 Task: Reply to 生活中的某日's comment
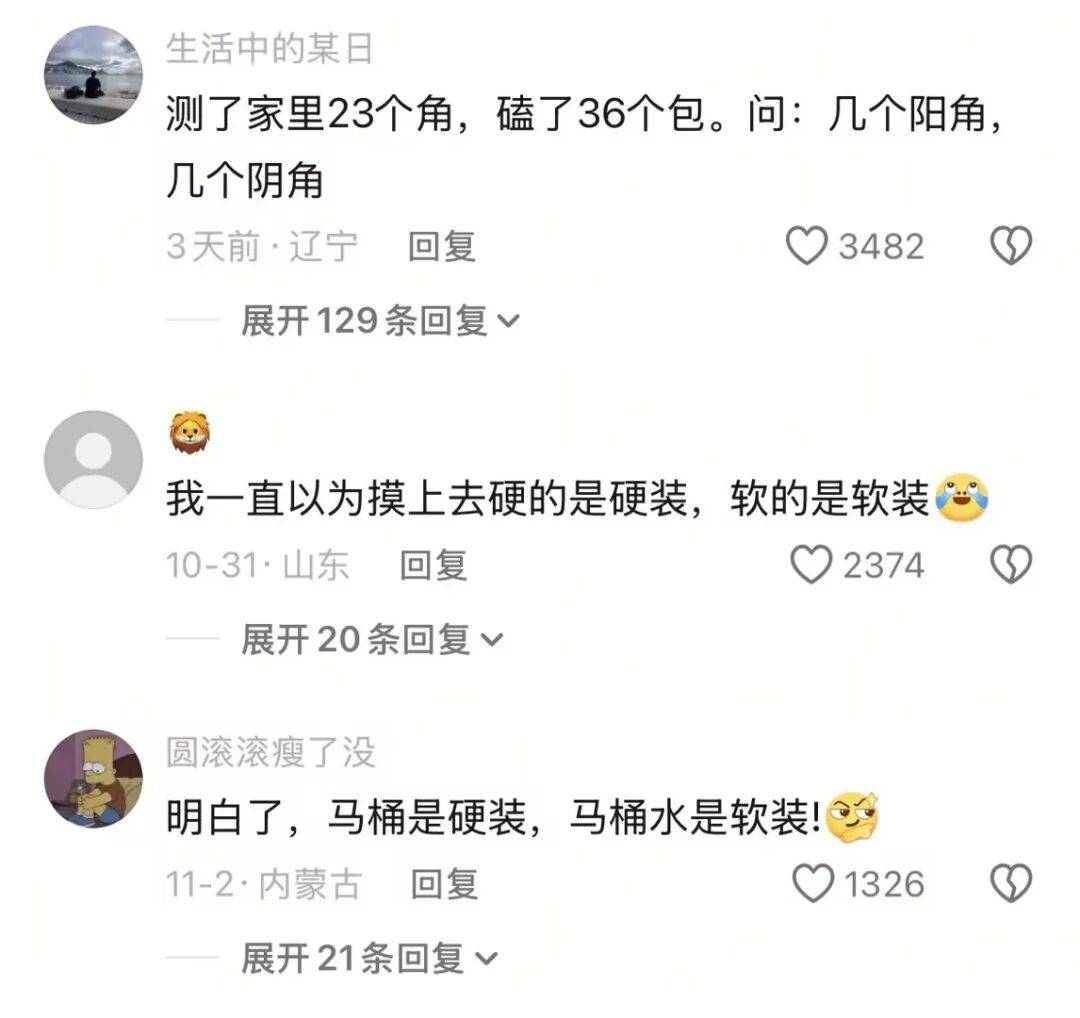(441, 246)
